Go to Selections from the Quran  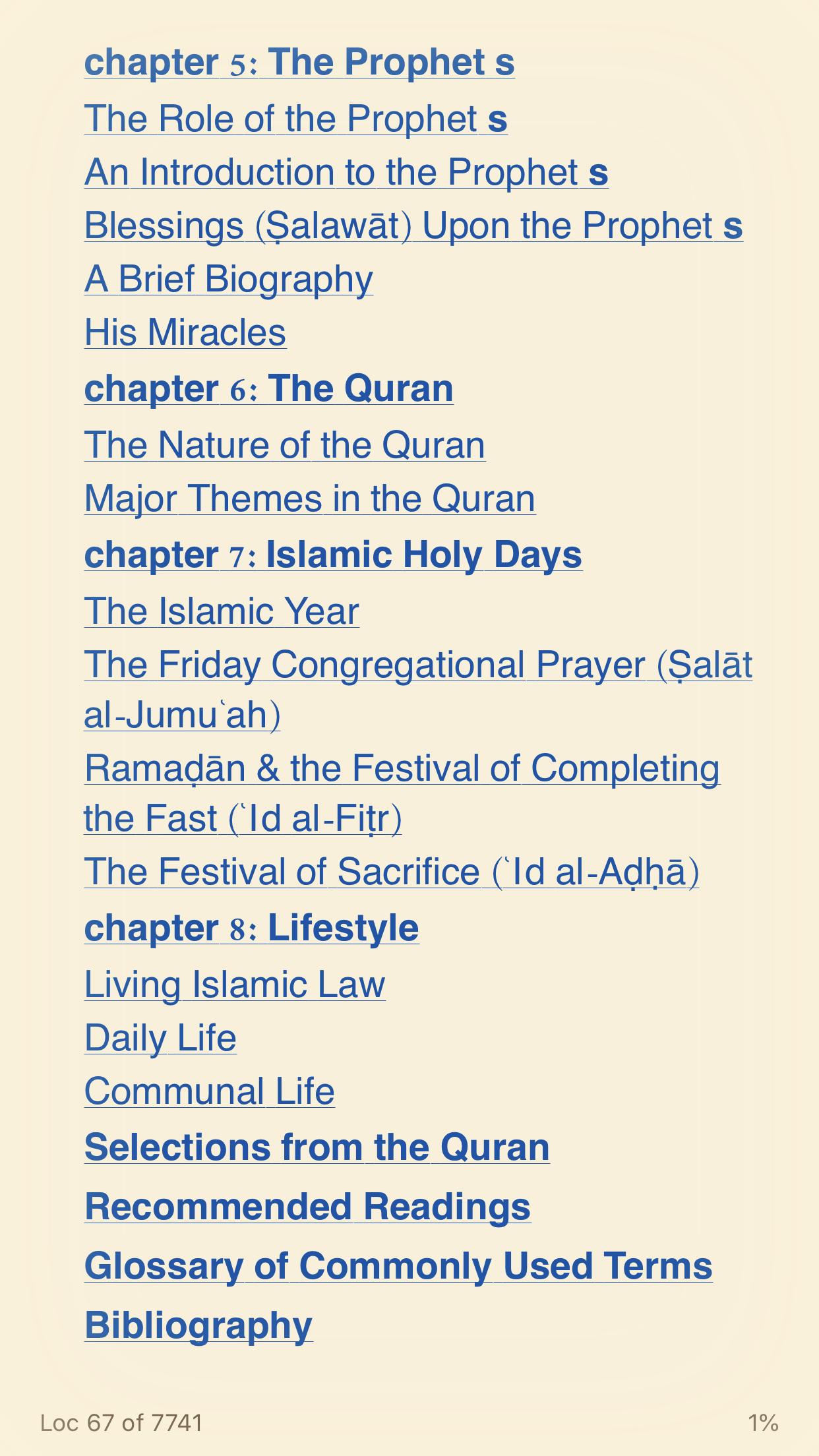(317, 1148)
